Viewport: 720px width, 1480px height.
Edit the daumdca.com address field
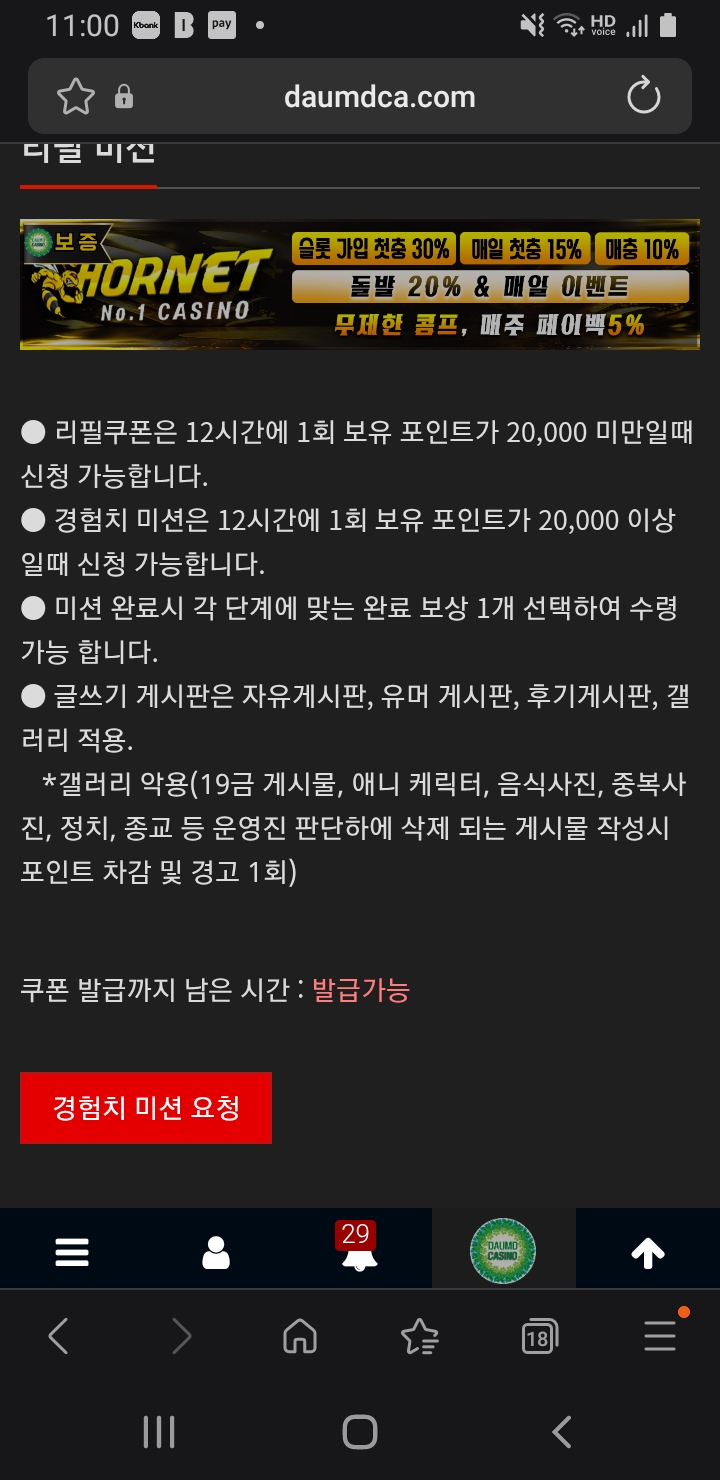pos(380,97)
